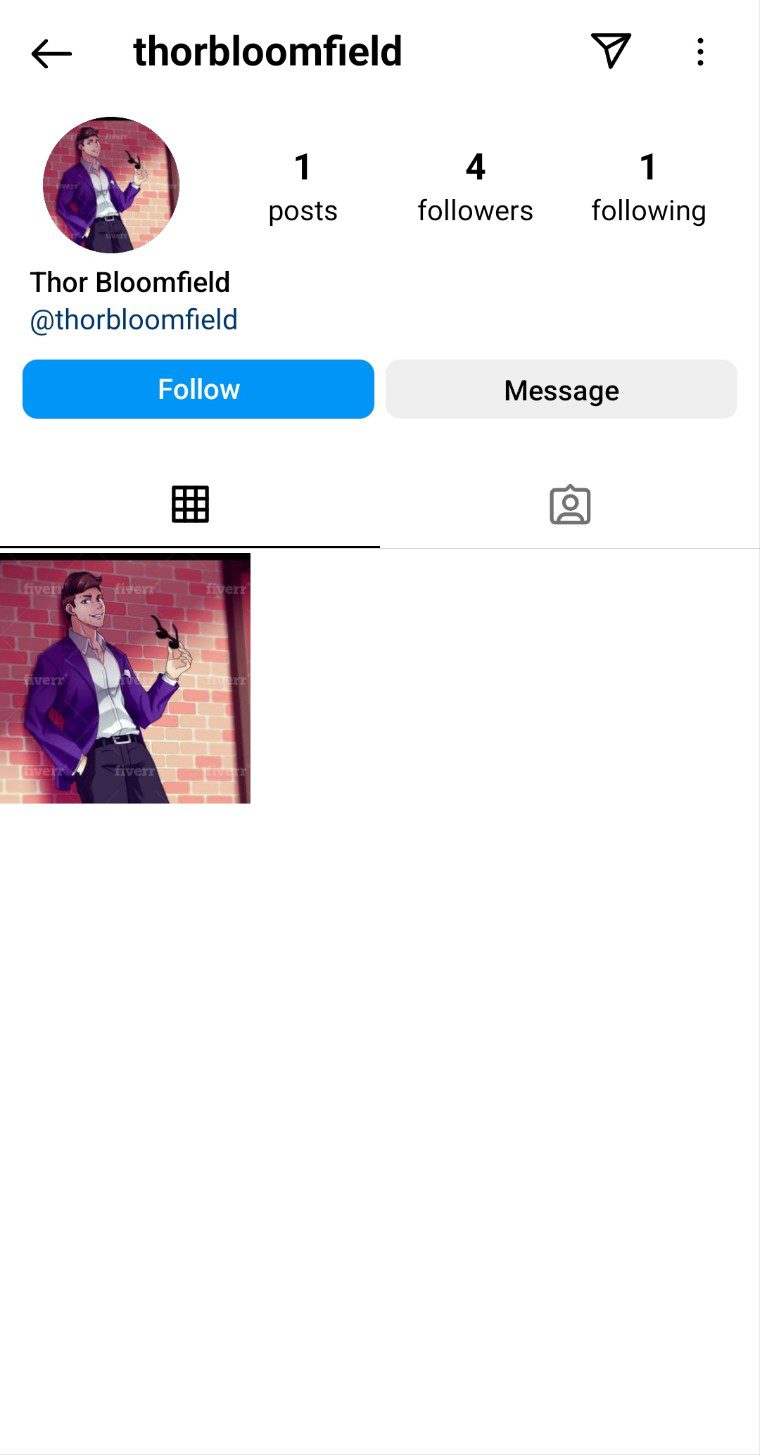Open the post with the purple-jacket illustration
The height and width of the screenshot is (1455, 760).
pos(125,678)
